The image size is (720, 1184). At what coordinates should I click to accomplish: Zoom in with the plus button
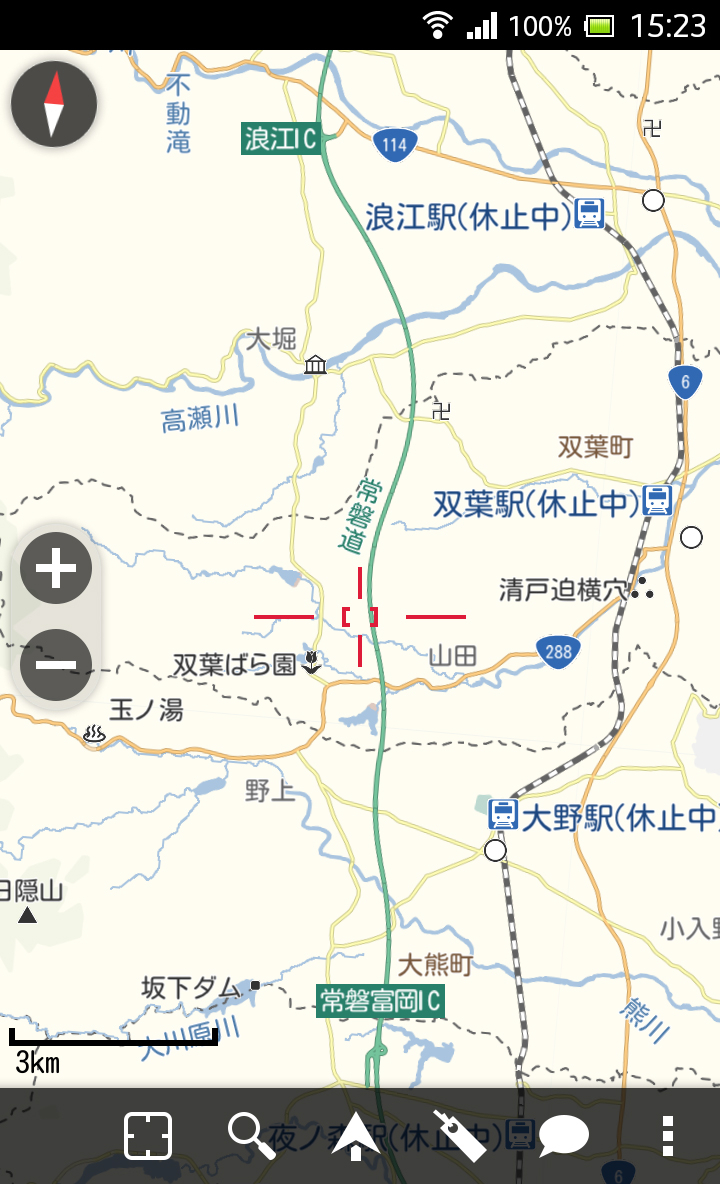pos(56,568)
